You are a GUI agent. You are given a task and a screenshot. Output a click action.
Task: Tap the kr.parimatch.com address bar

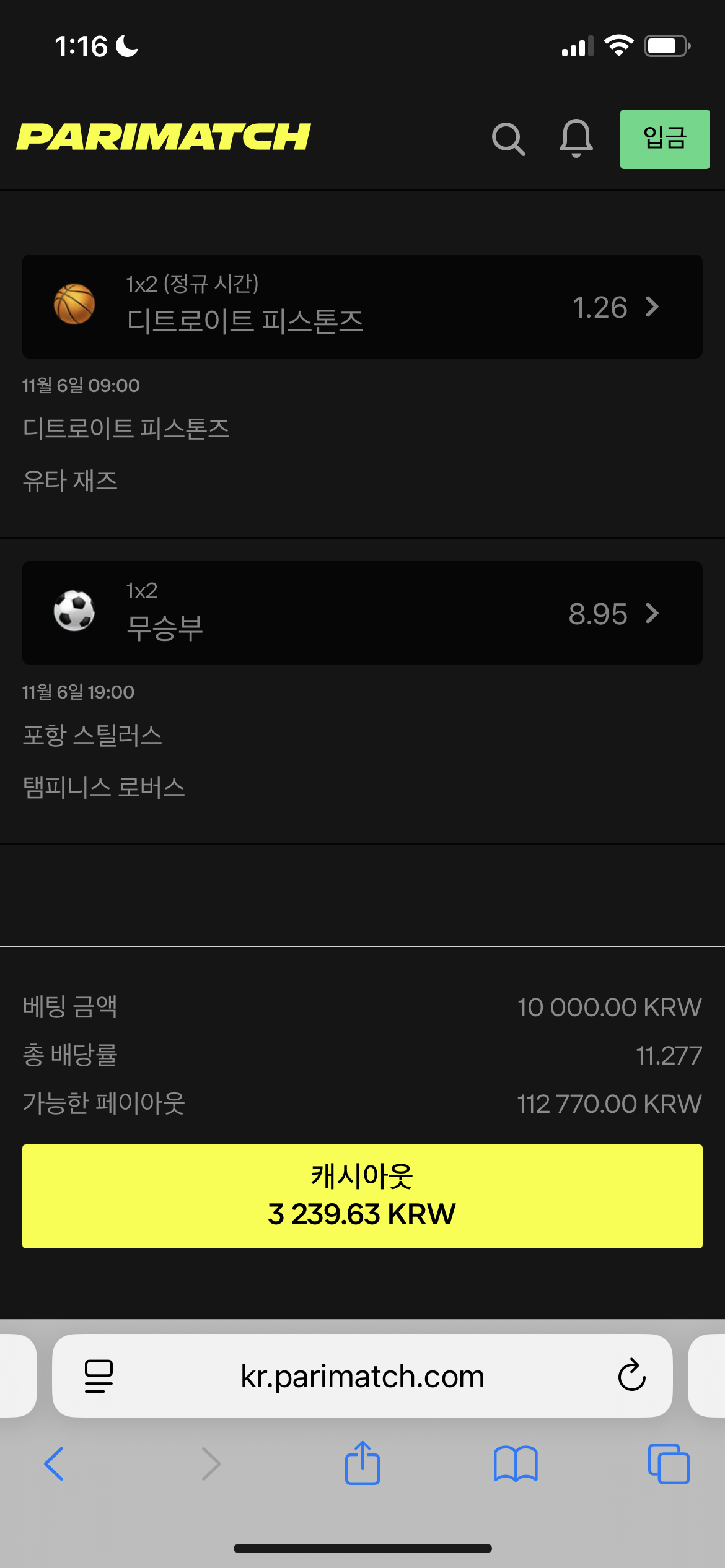pos(362,1377)
